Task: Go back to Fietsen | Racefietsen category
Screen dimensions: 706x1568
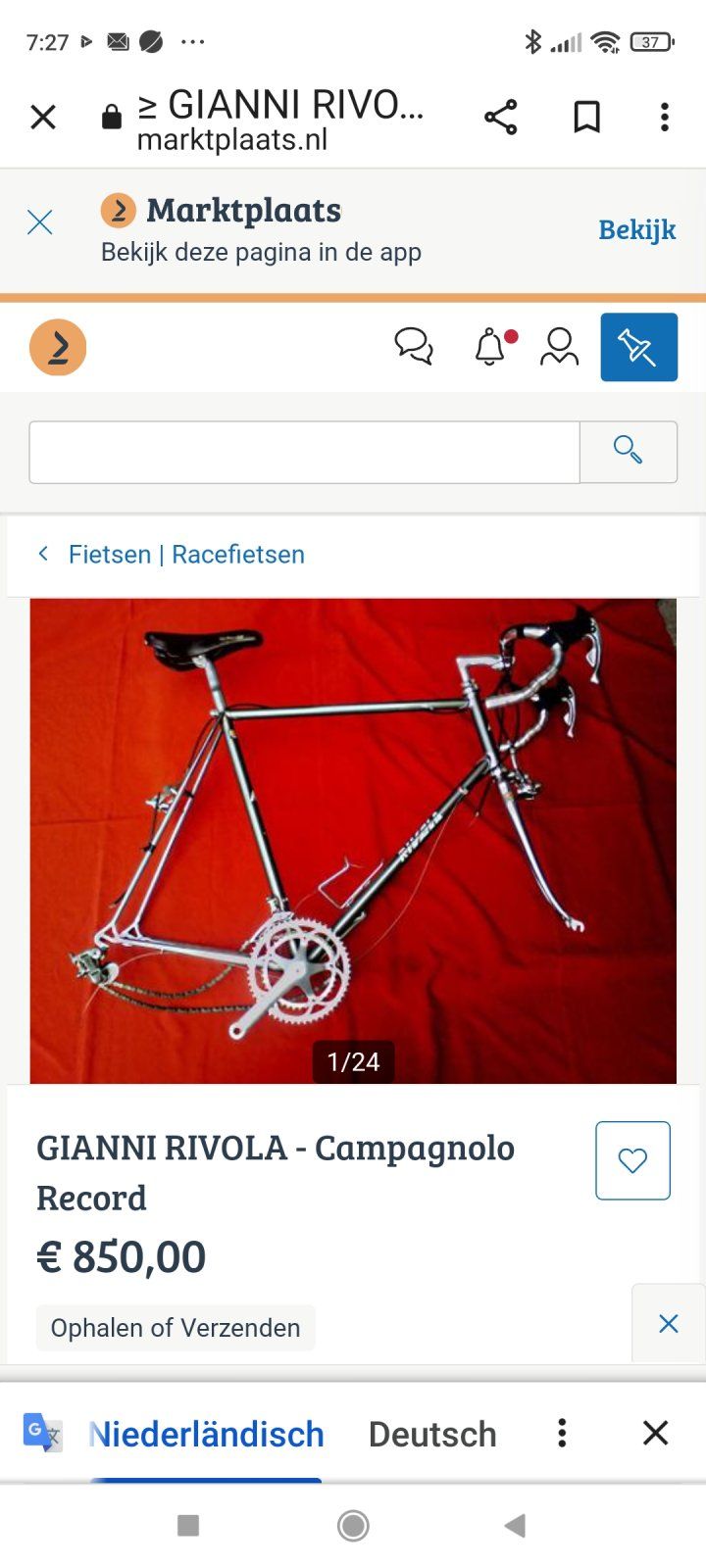Action: click(x=185, y=555)
